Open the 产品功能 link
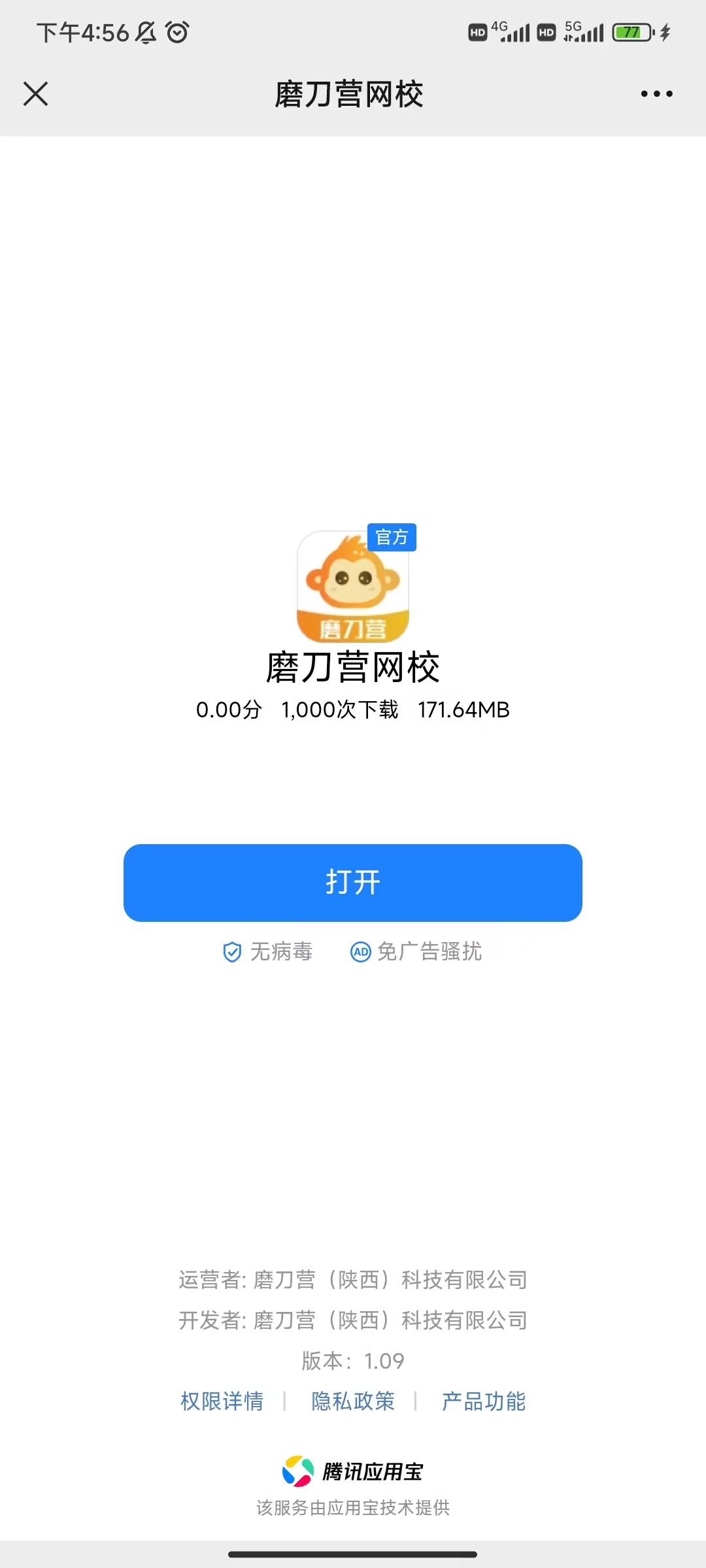 tap(484, 1401)
